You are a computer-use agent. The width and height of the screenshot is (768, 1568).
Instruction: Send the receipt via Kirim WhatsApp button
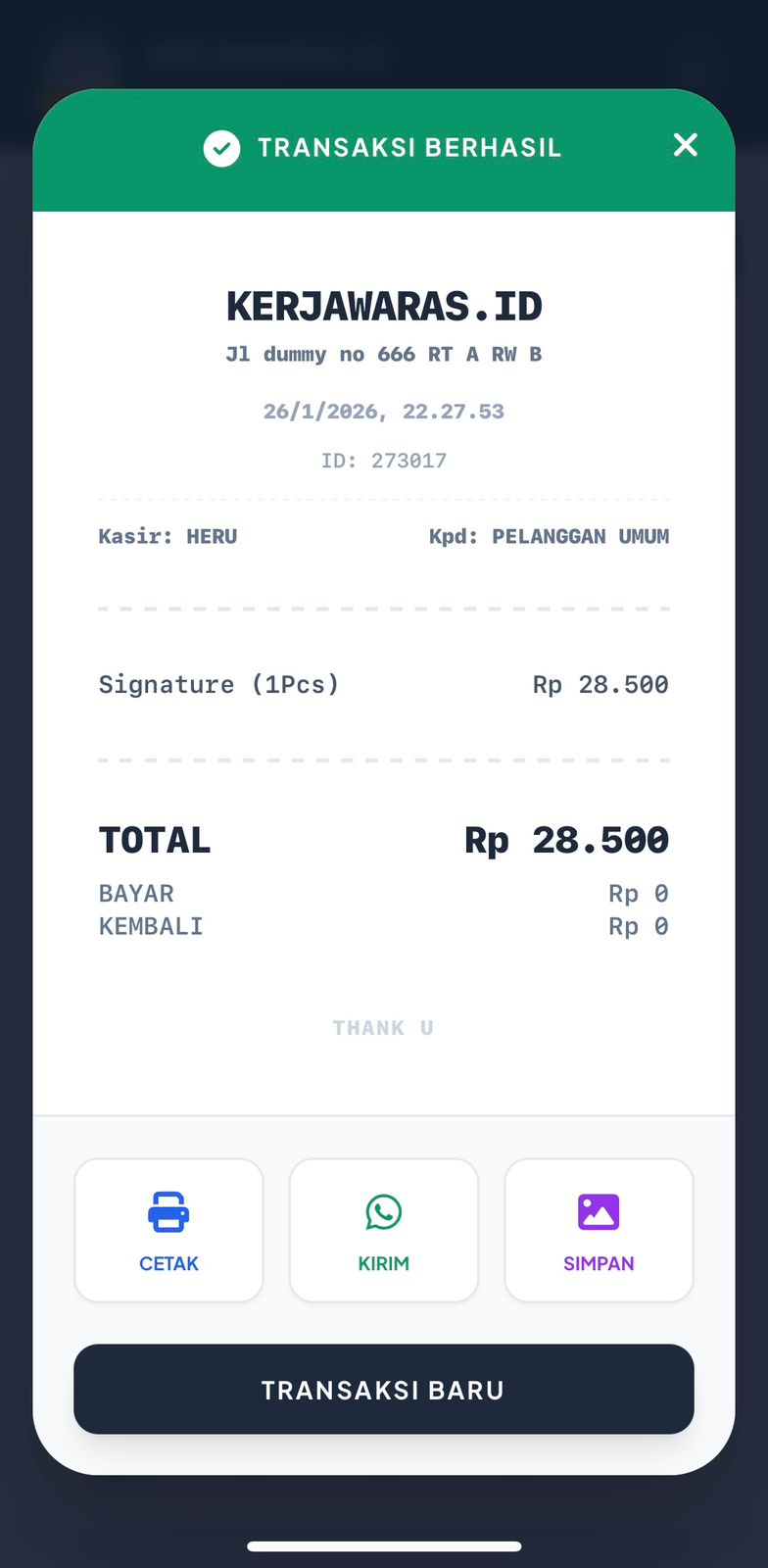click(384, 1230)
